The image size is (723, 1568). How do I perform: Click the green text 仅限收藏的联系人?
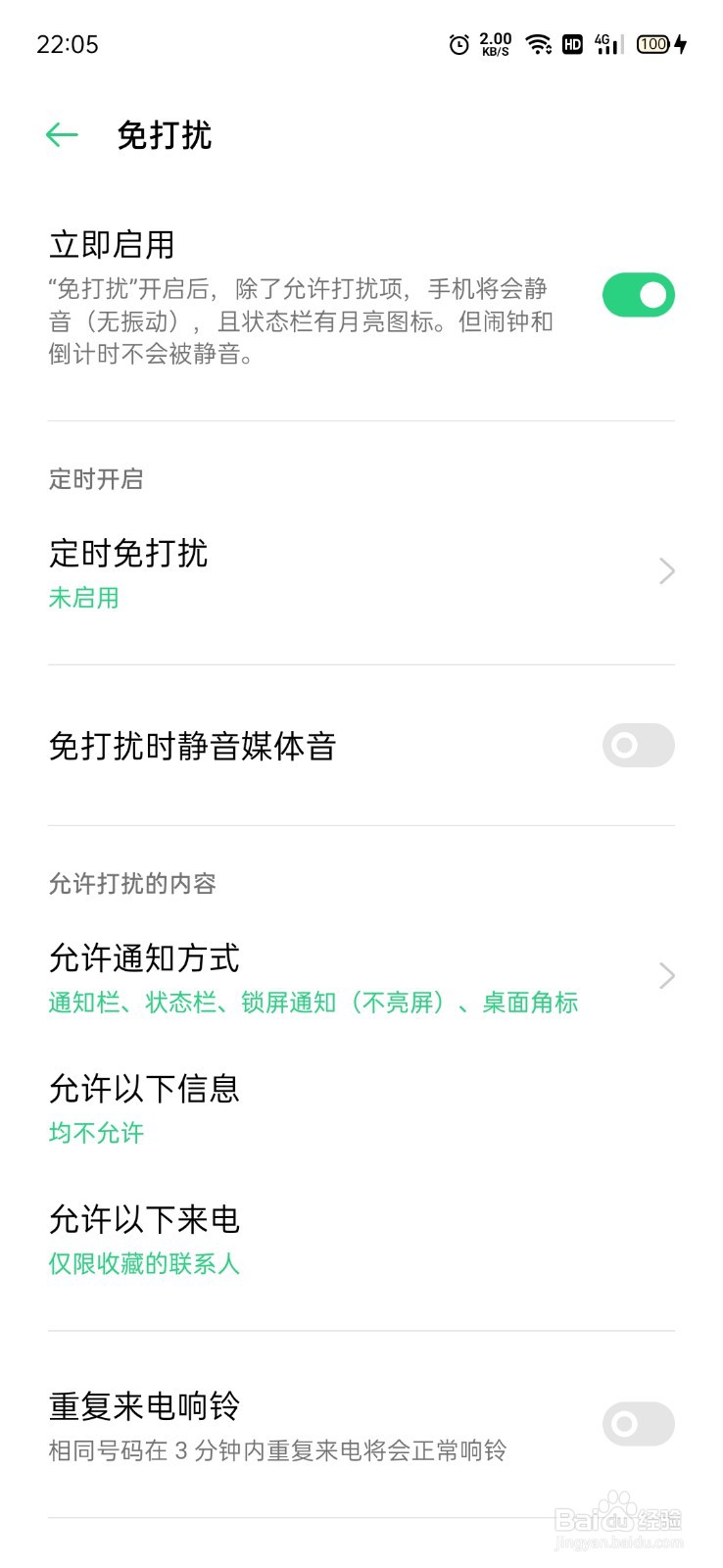click(144, 1263)
